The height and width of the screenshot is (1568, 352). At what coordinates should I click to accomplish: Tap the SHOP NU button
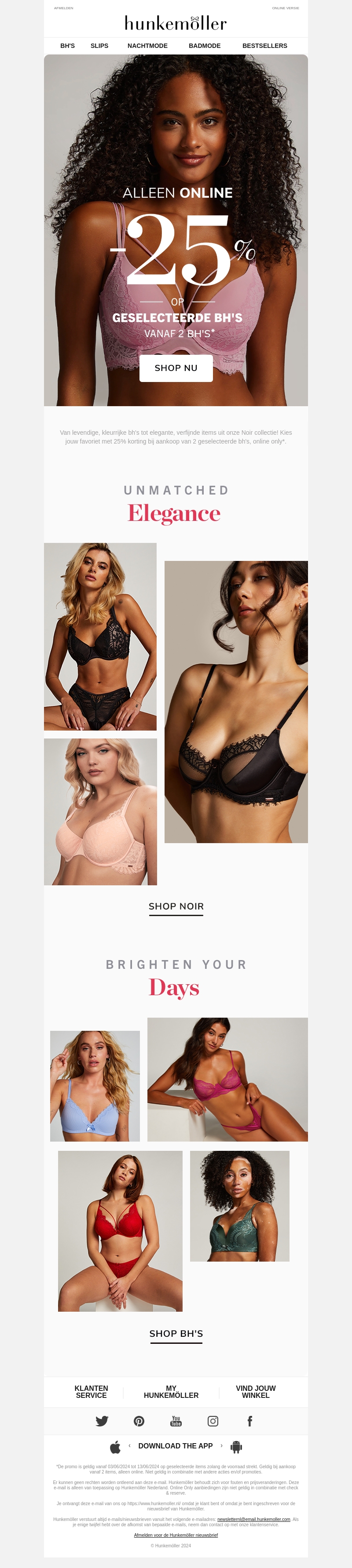(x=176, y=368)
